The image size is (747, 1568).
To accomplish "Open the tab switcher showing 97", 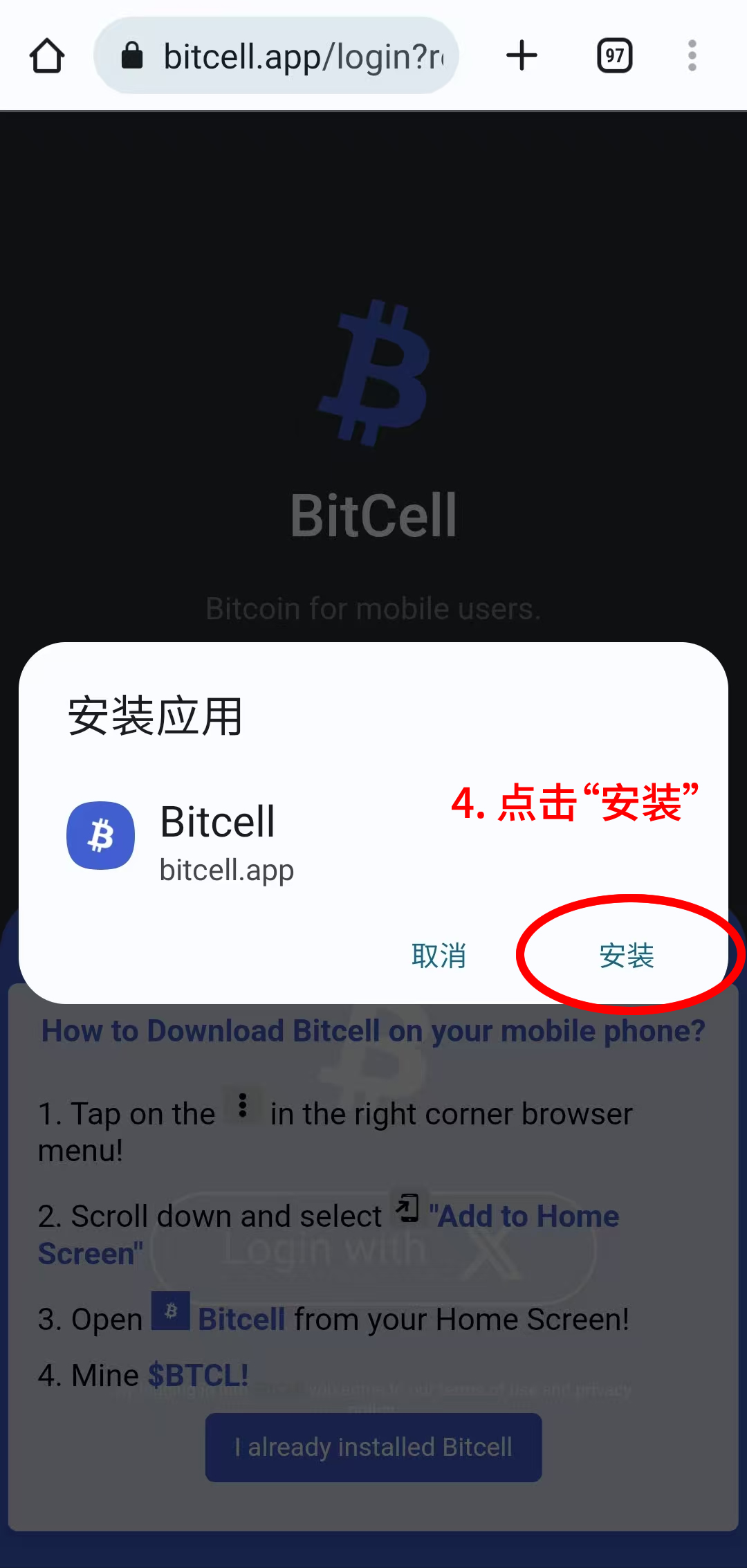I will coord(614,56).
